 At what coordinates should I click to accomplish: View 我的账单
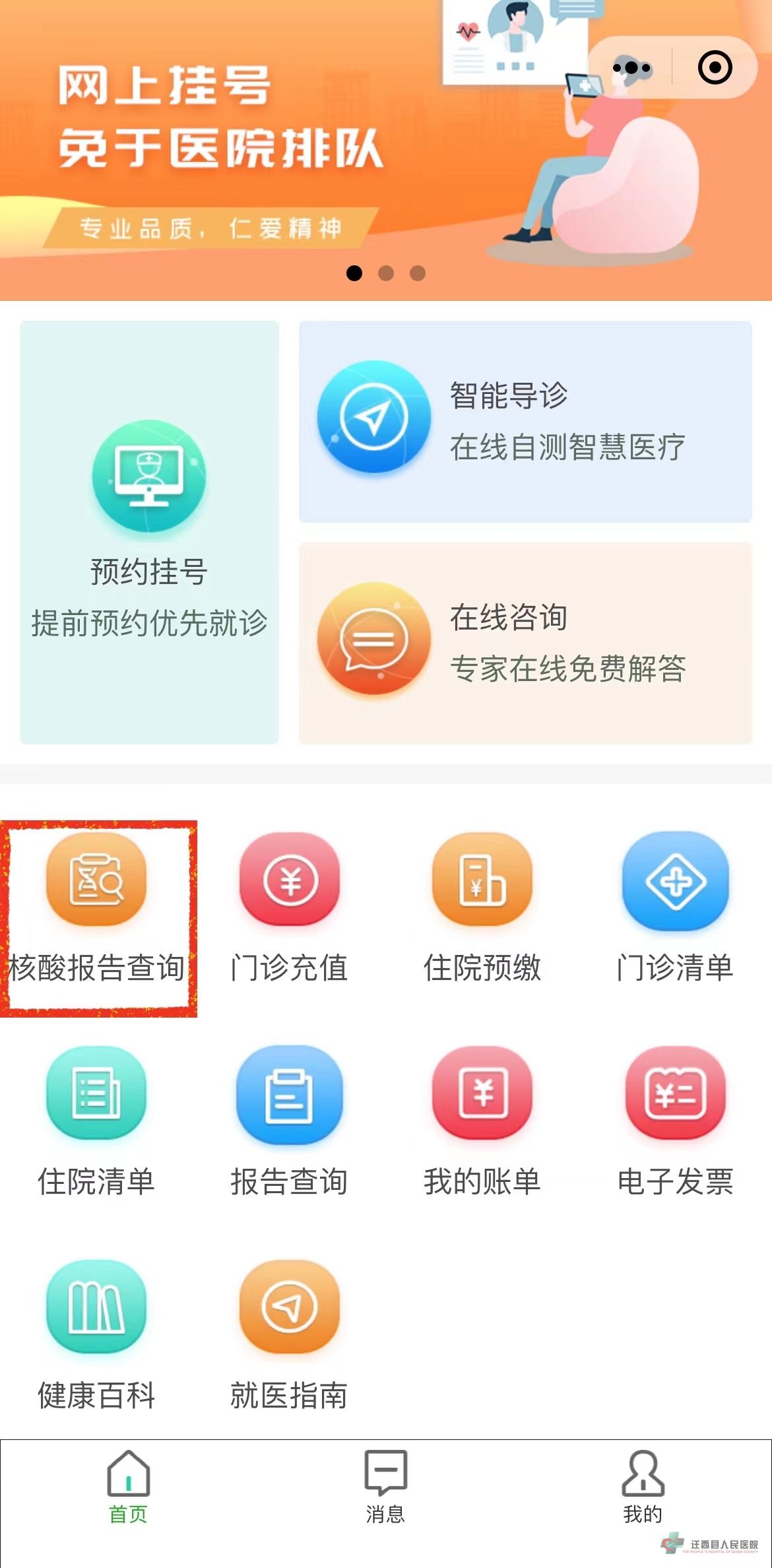coord(482,1121)
